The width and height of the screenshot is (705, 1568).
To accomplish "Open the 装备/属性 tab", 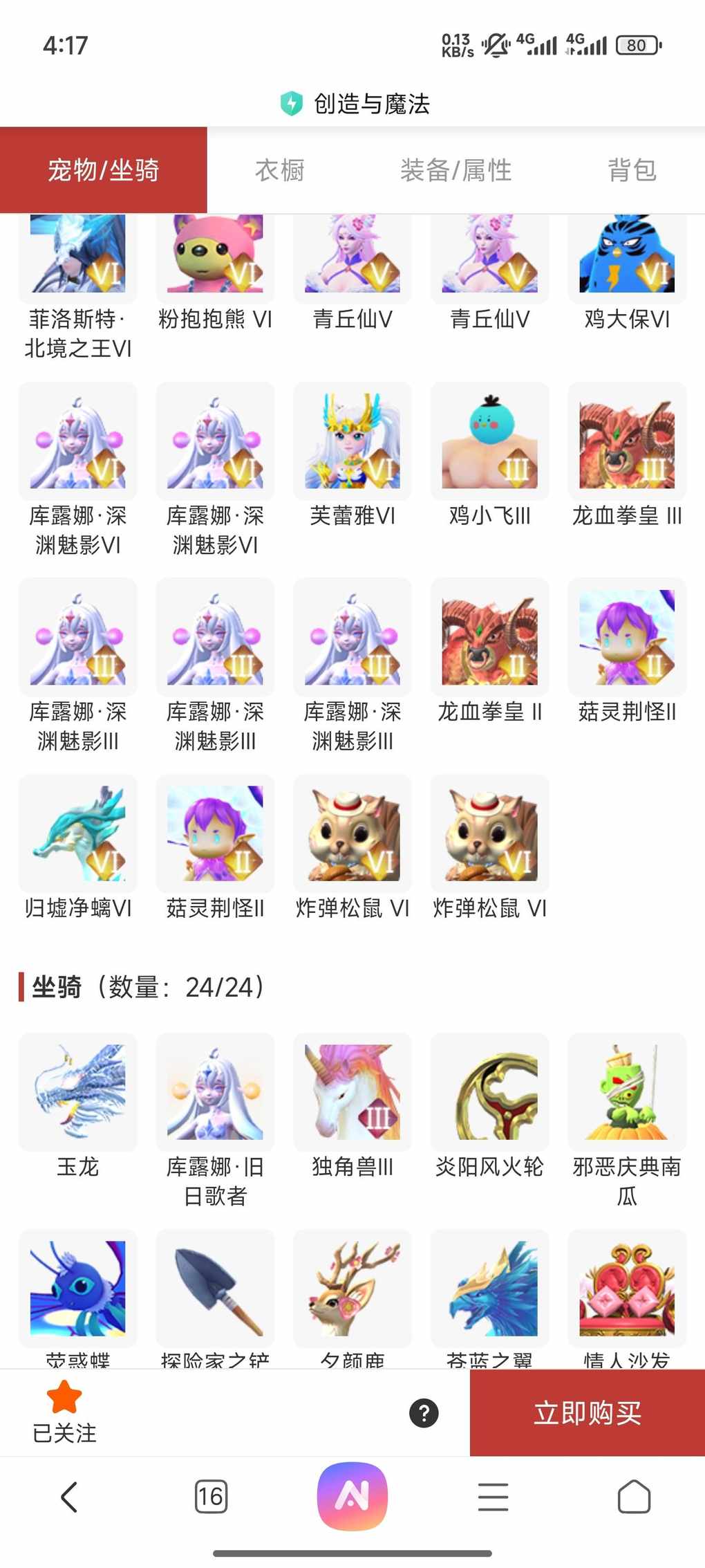I will click(x=455, y=170).
